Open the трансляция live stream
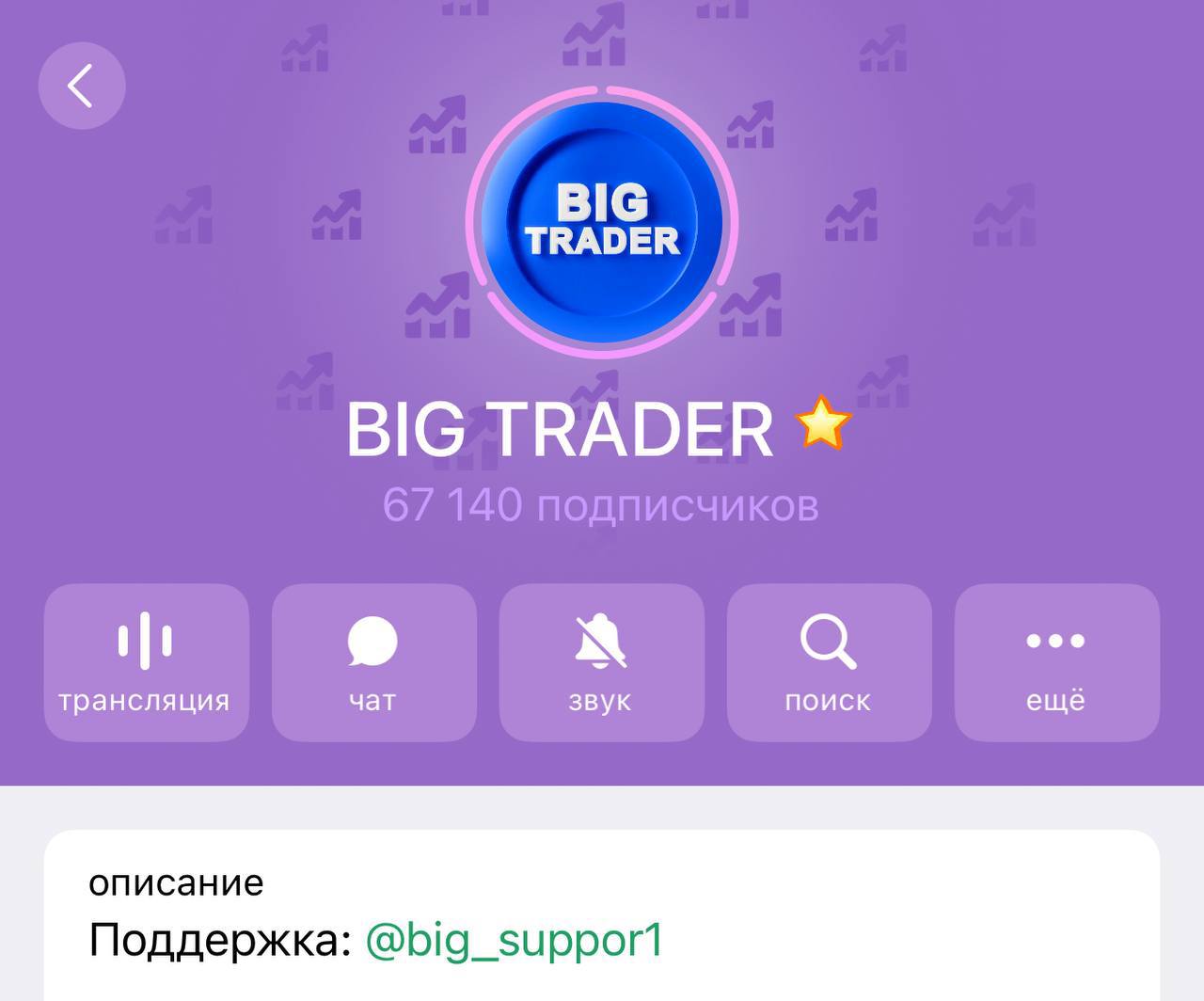 [x=146, y=662]
